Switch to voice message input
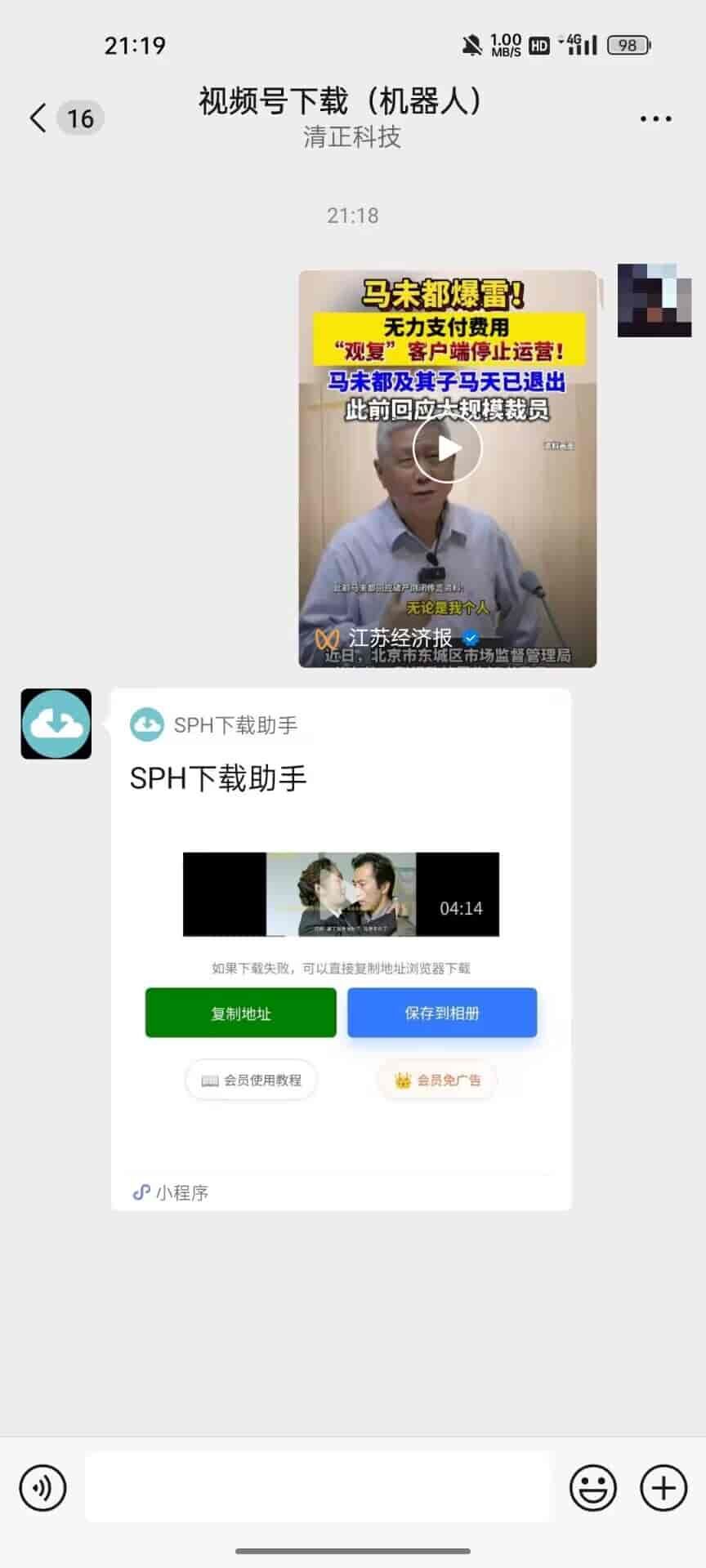706x1568 pixels. (x=42, y=1487)
